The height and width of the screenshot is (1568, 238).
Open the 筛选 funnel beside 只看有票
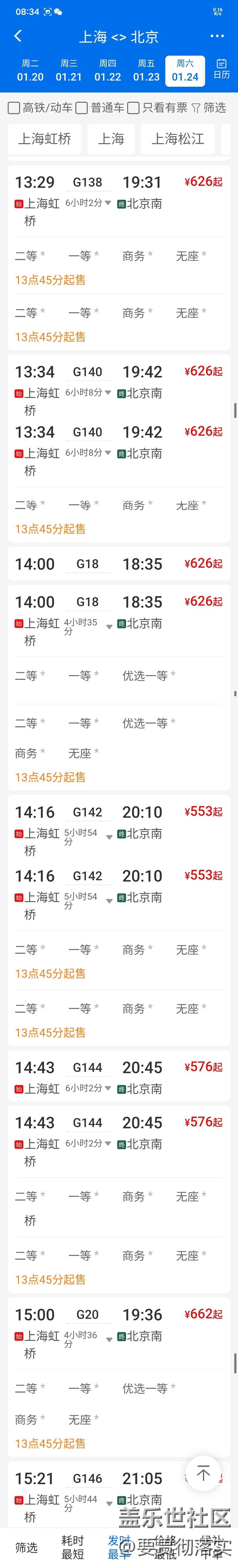pos(209,108)
